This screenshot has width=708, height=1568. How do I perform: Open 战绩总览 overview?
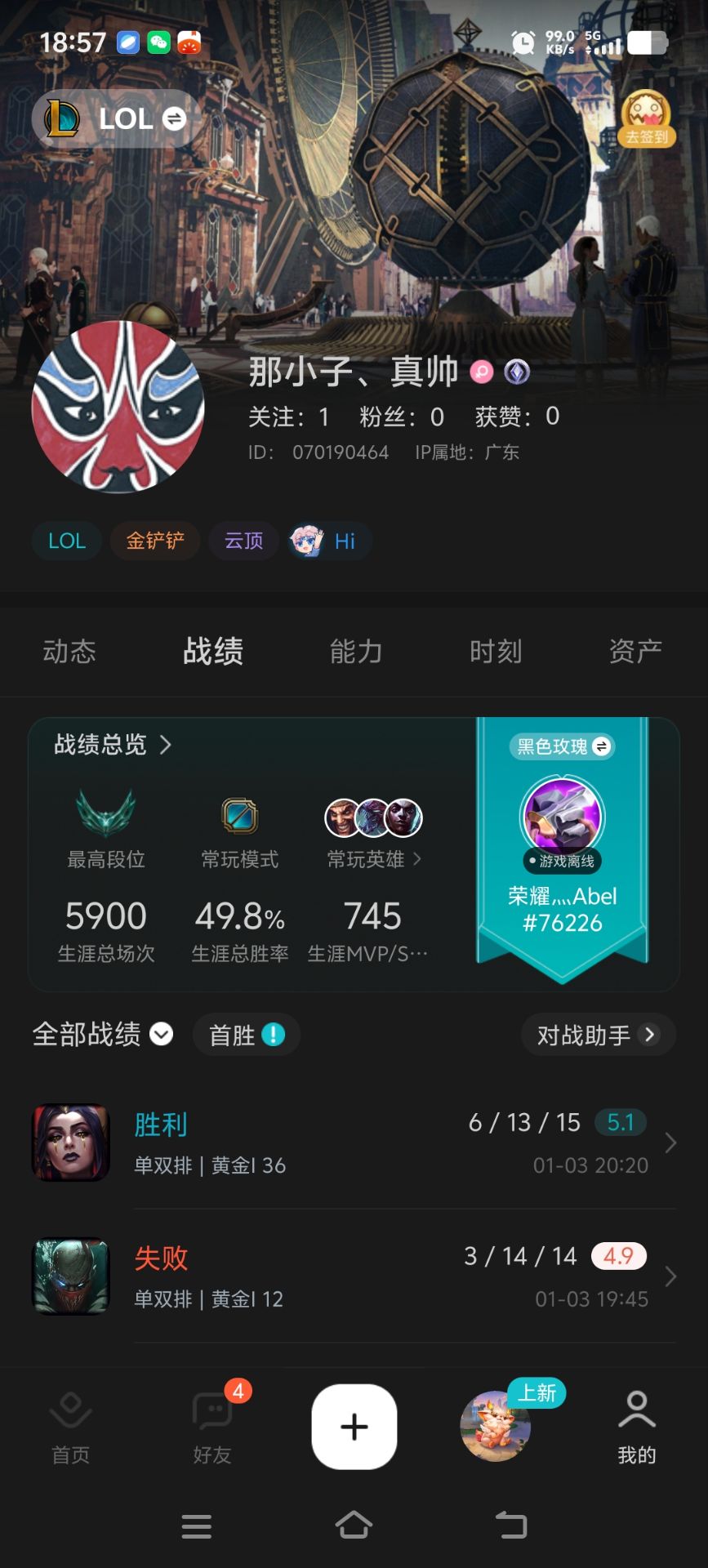click(113, 745)
